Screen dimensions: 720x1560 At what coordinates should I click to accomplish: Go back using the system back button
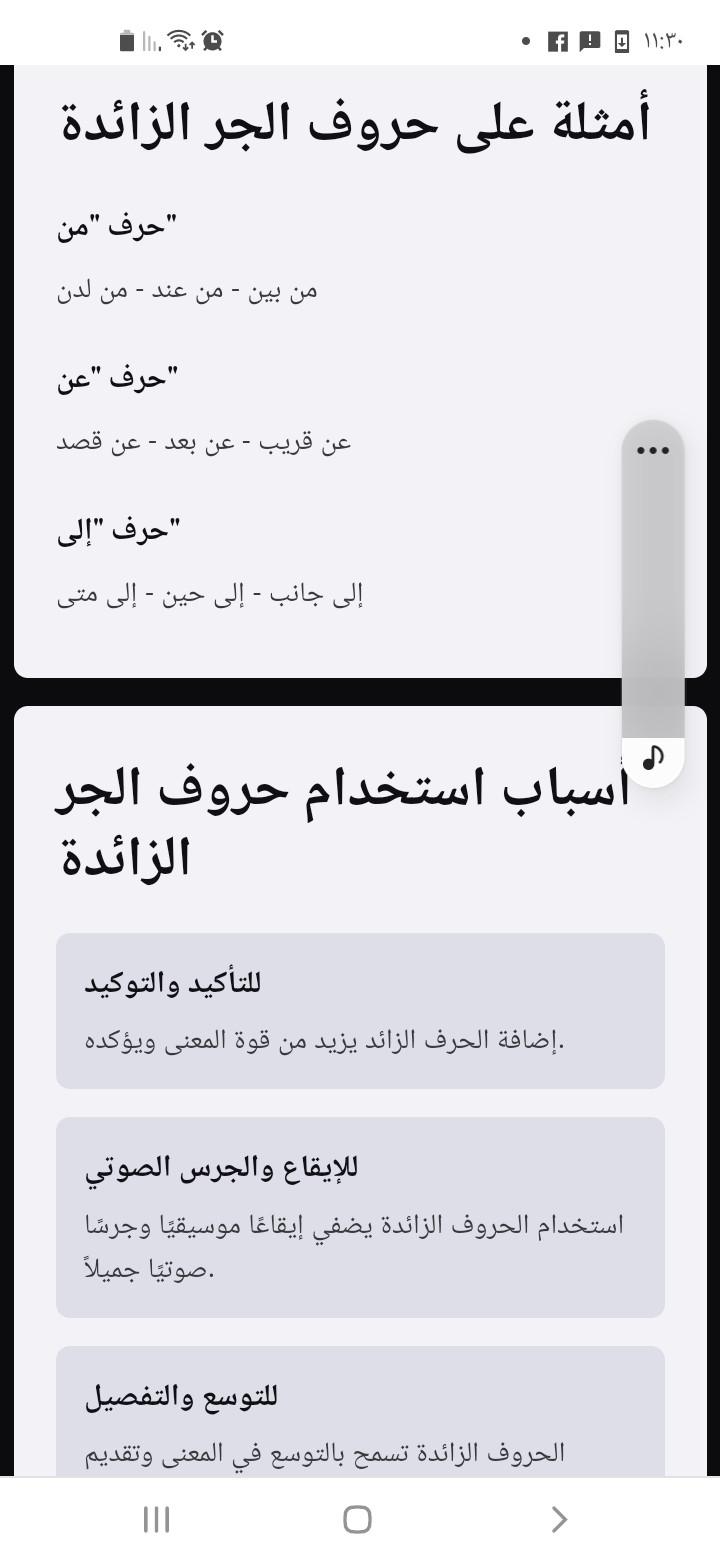559,1520
